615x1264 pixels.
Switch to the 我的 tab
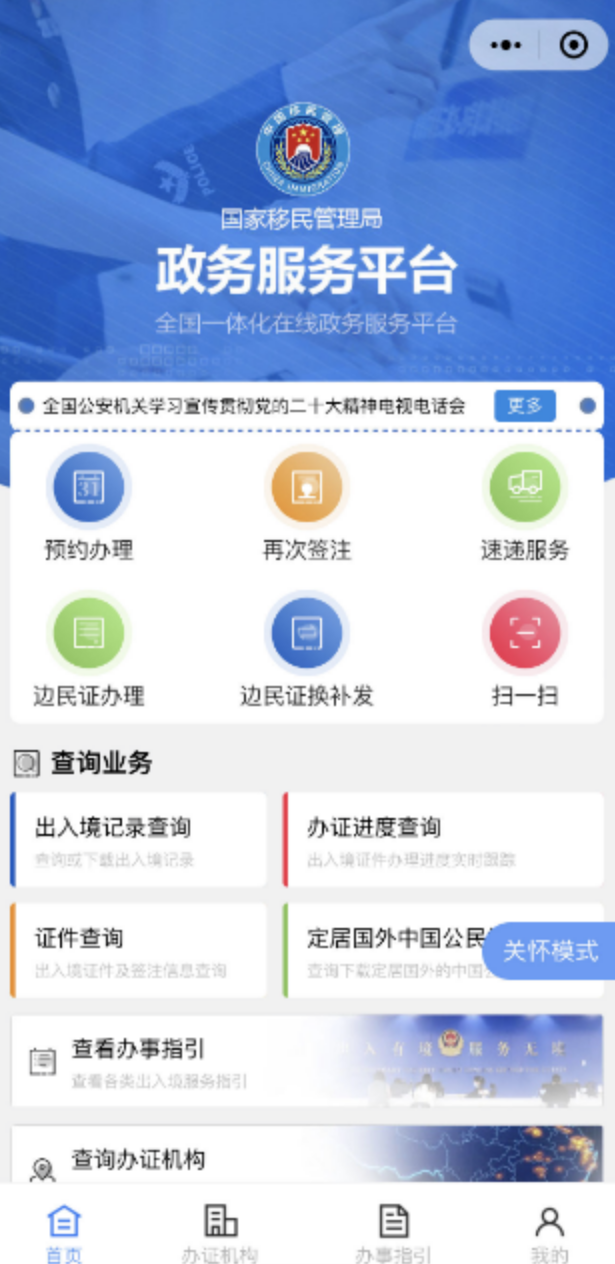[549, 1234]
